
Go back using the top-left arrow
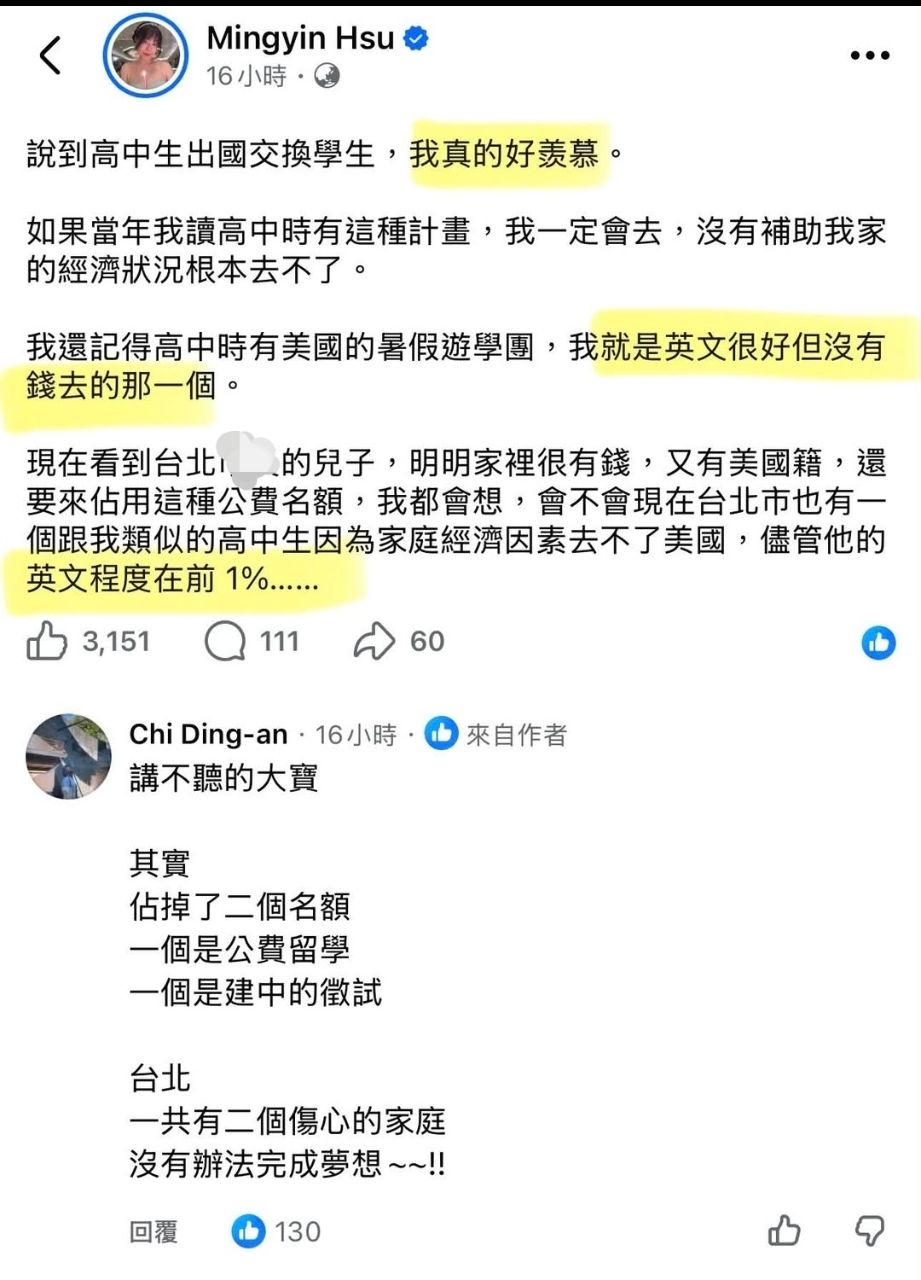(x=51, y=55)
